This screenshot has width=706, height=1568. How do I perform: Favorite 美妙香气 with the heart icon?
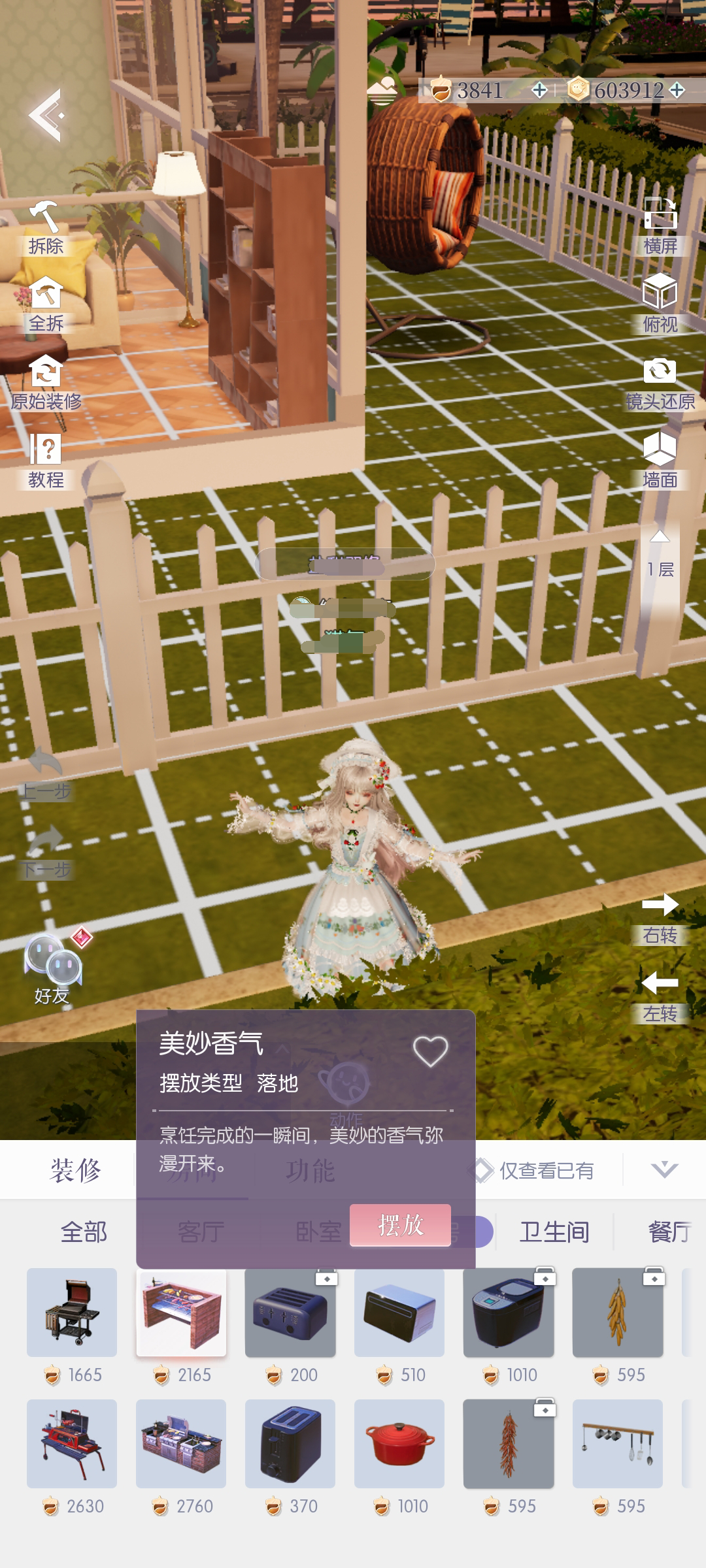430,1051
